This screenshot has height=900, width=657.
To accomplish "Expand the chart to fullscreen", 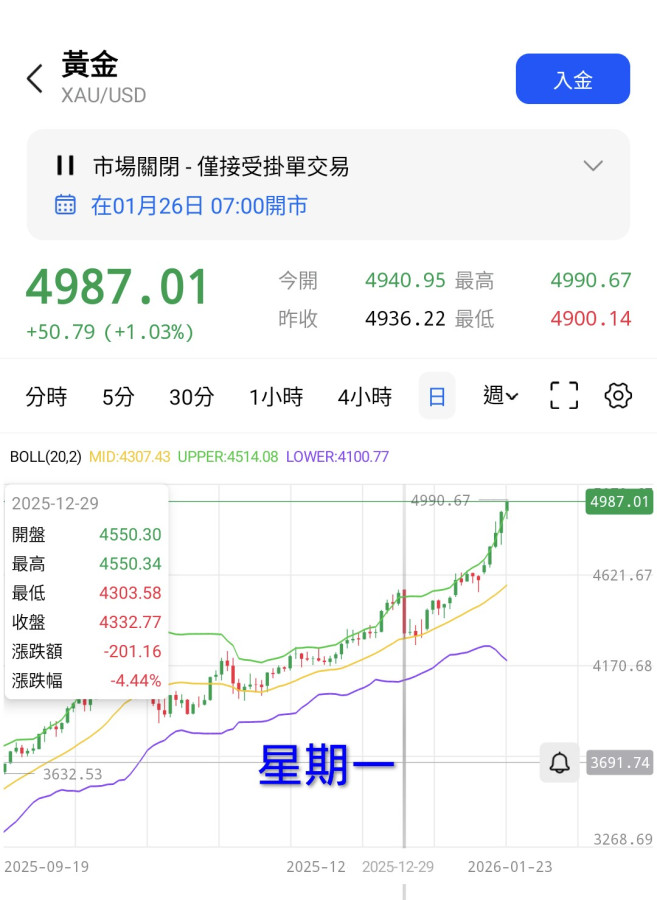I will [564, 396].
